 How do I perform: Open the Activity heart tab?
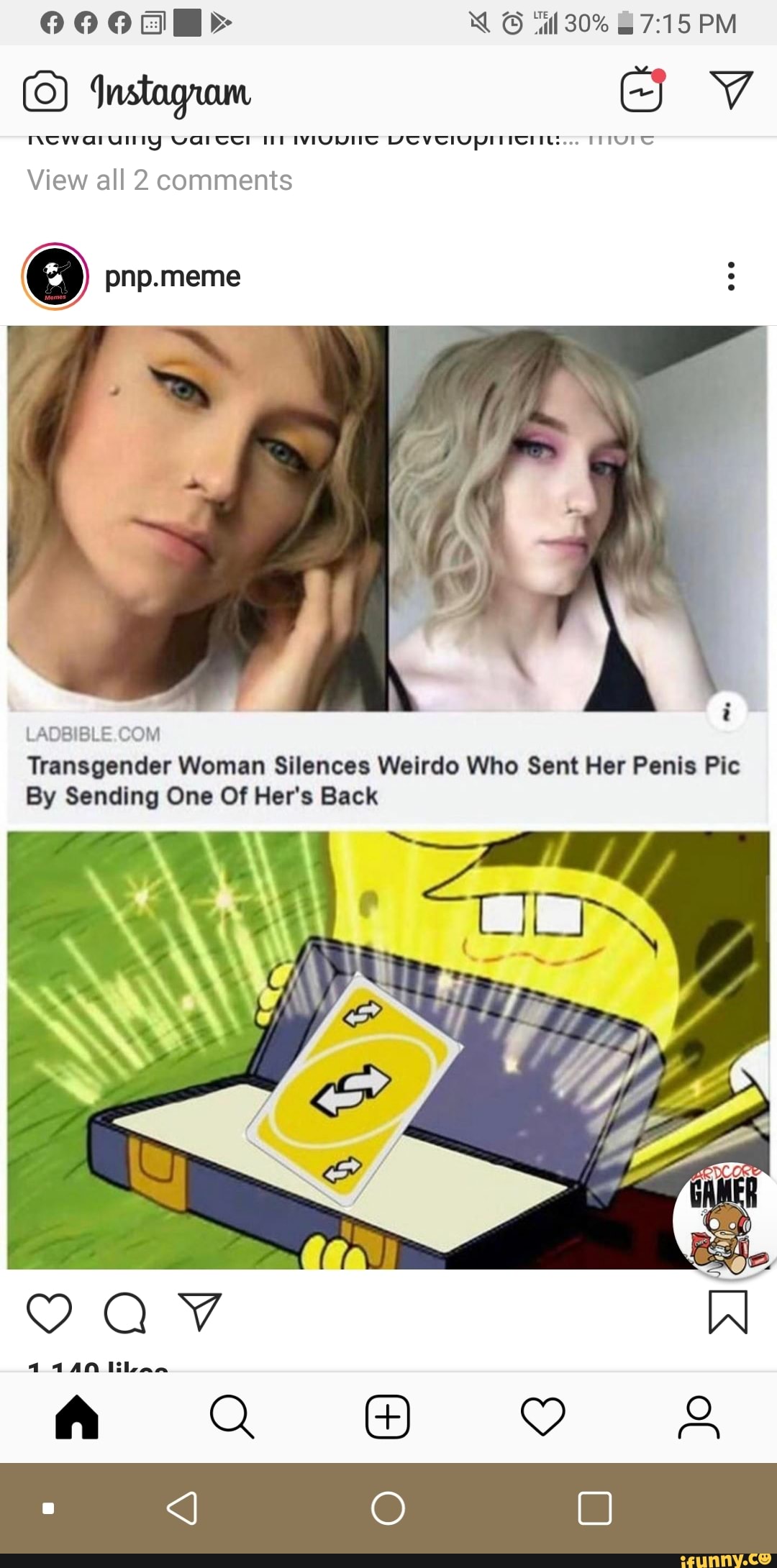543,1417
